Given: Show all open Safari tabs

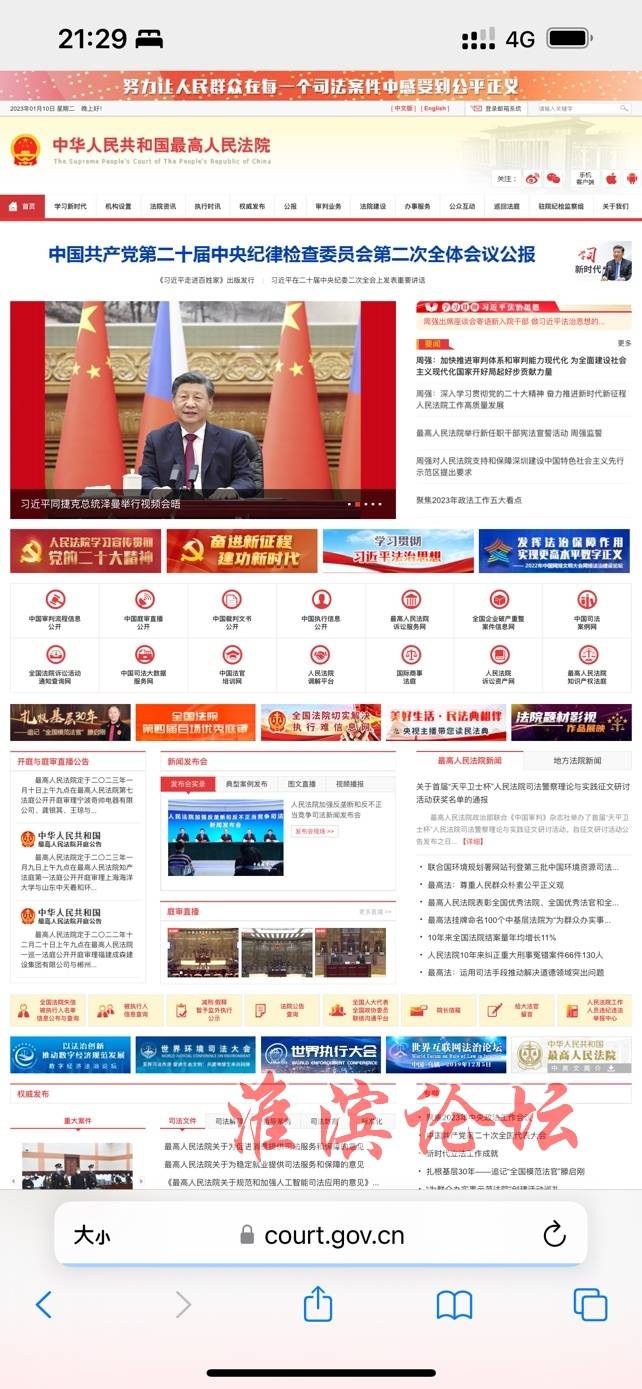Looking at the screenshot, I should coord(589,1304).
